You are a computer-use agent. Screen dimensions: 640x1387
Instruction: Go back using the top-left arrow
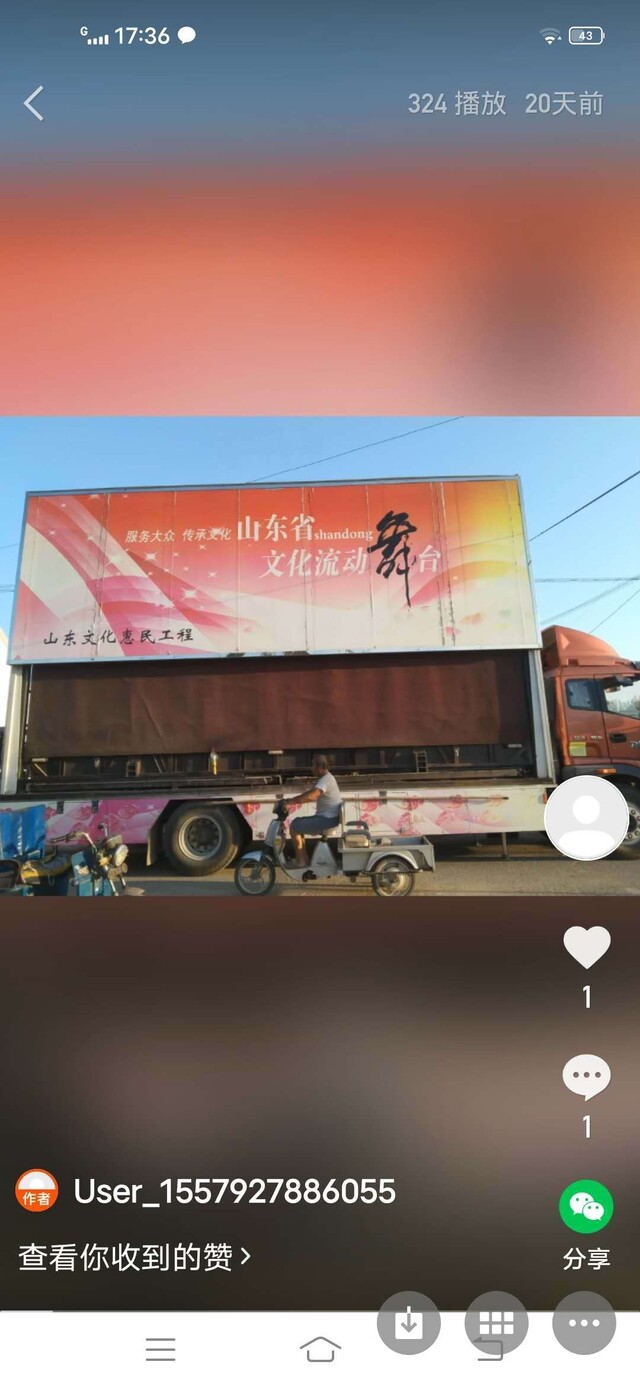[x=34, y=103]
